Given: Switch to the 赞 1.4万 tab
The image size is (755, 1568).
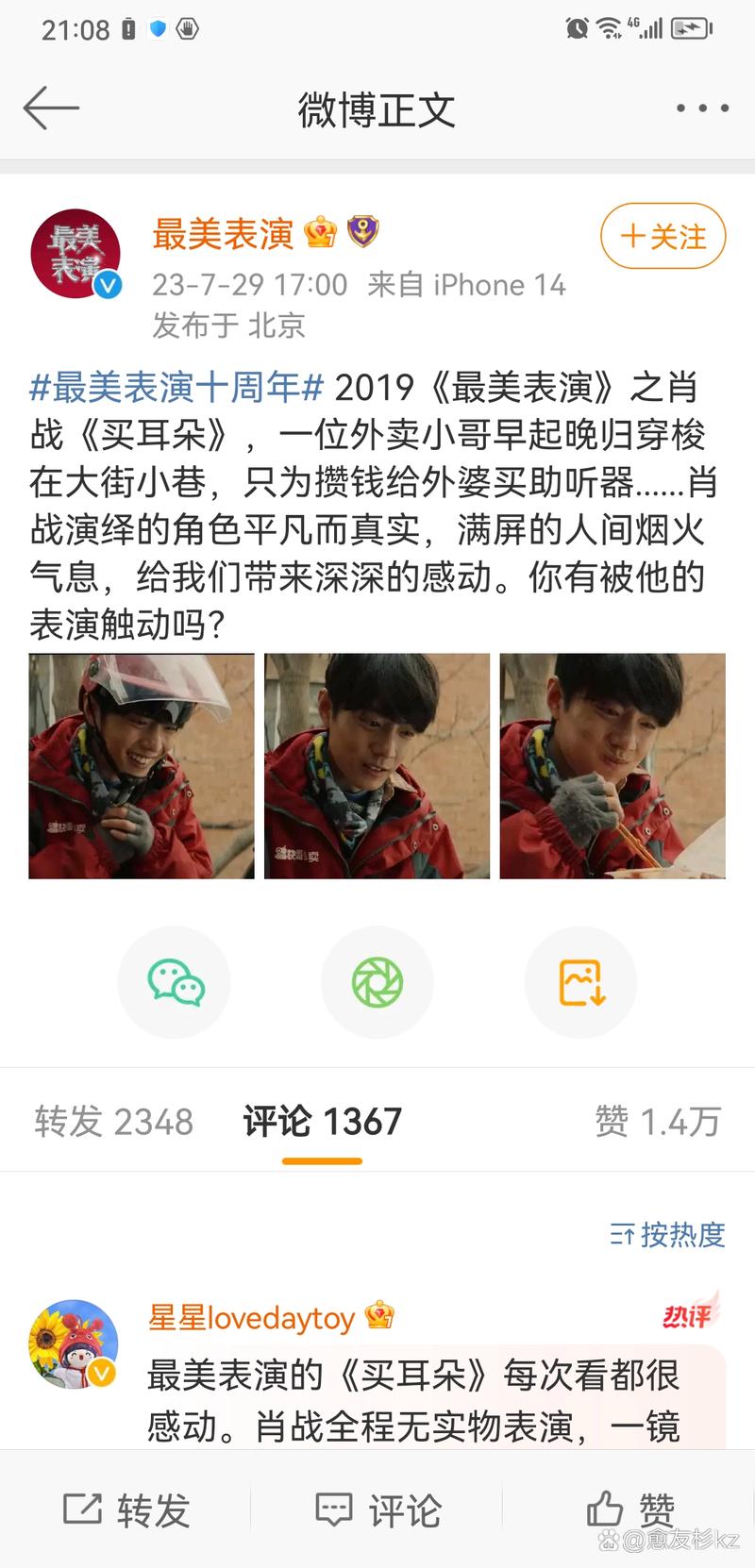Looking at the screenshot, I should click(657, 1122).
